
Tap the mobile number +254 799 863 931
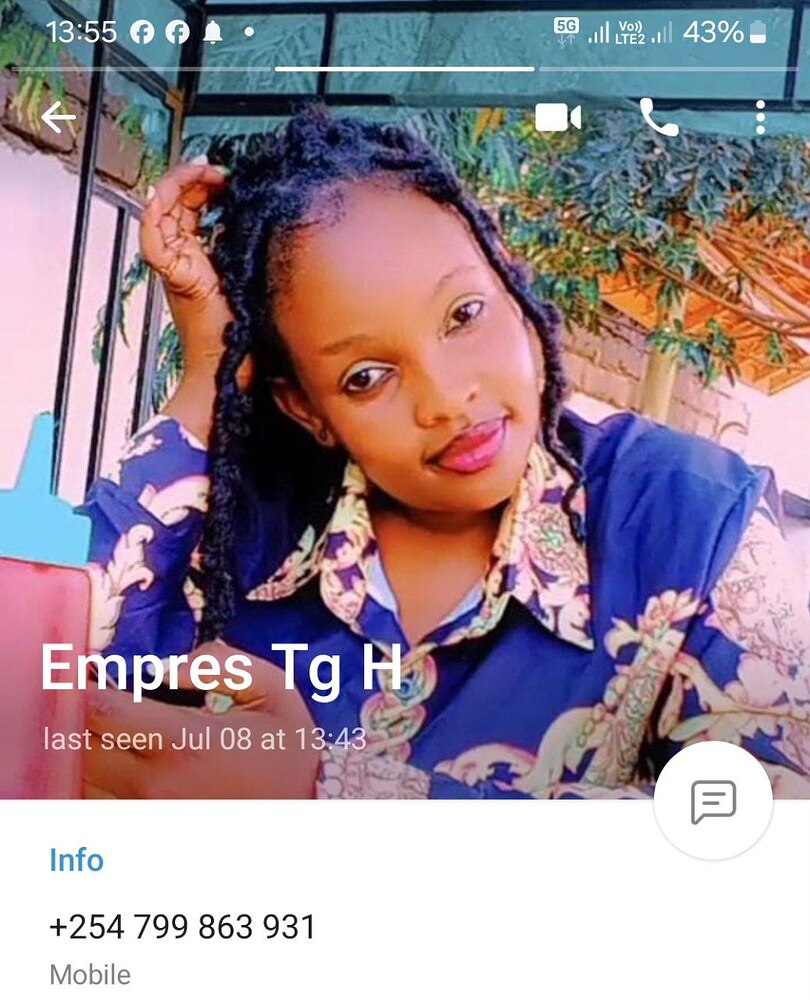coord(183,927)
